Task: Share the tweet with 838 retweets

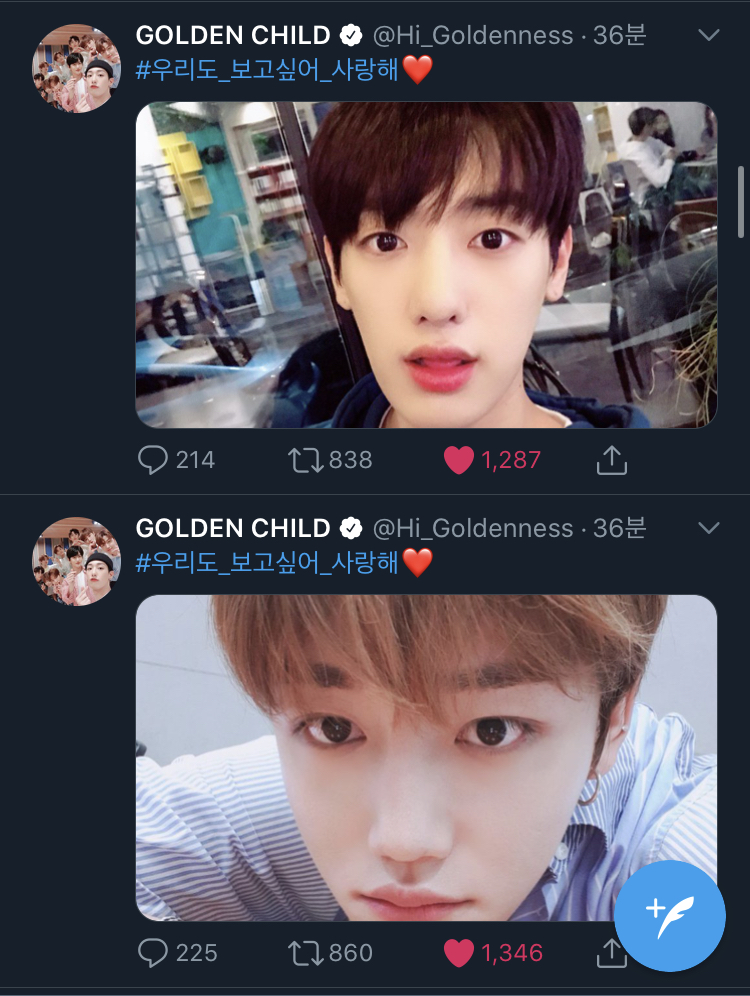Action: (x=611, y=460)
